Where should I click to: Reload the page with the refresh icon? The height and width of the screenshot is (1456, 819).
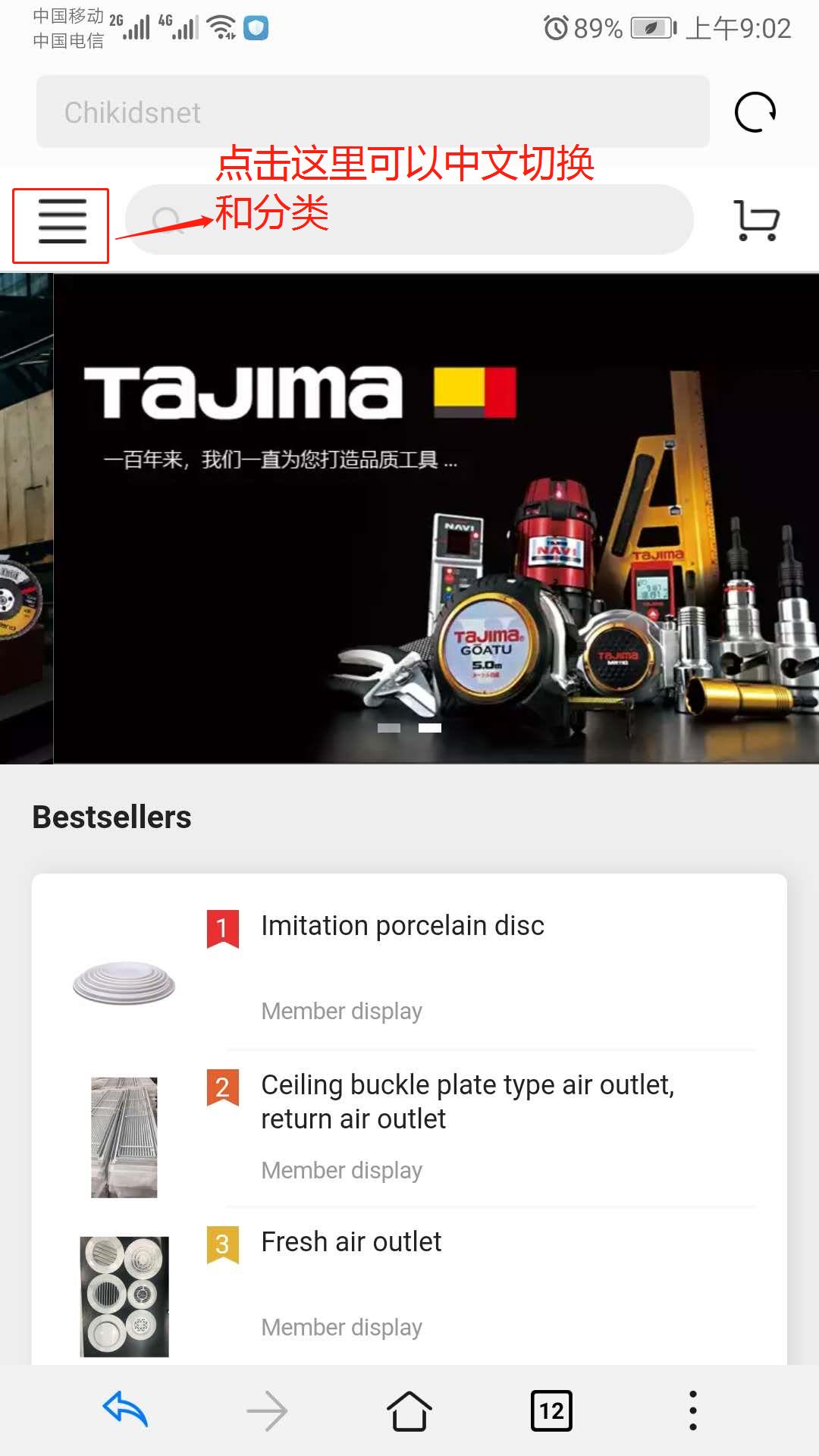(x=755, y=112)
